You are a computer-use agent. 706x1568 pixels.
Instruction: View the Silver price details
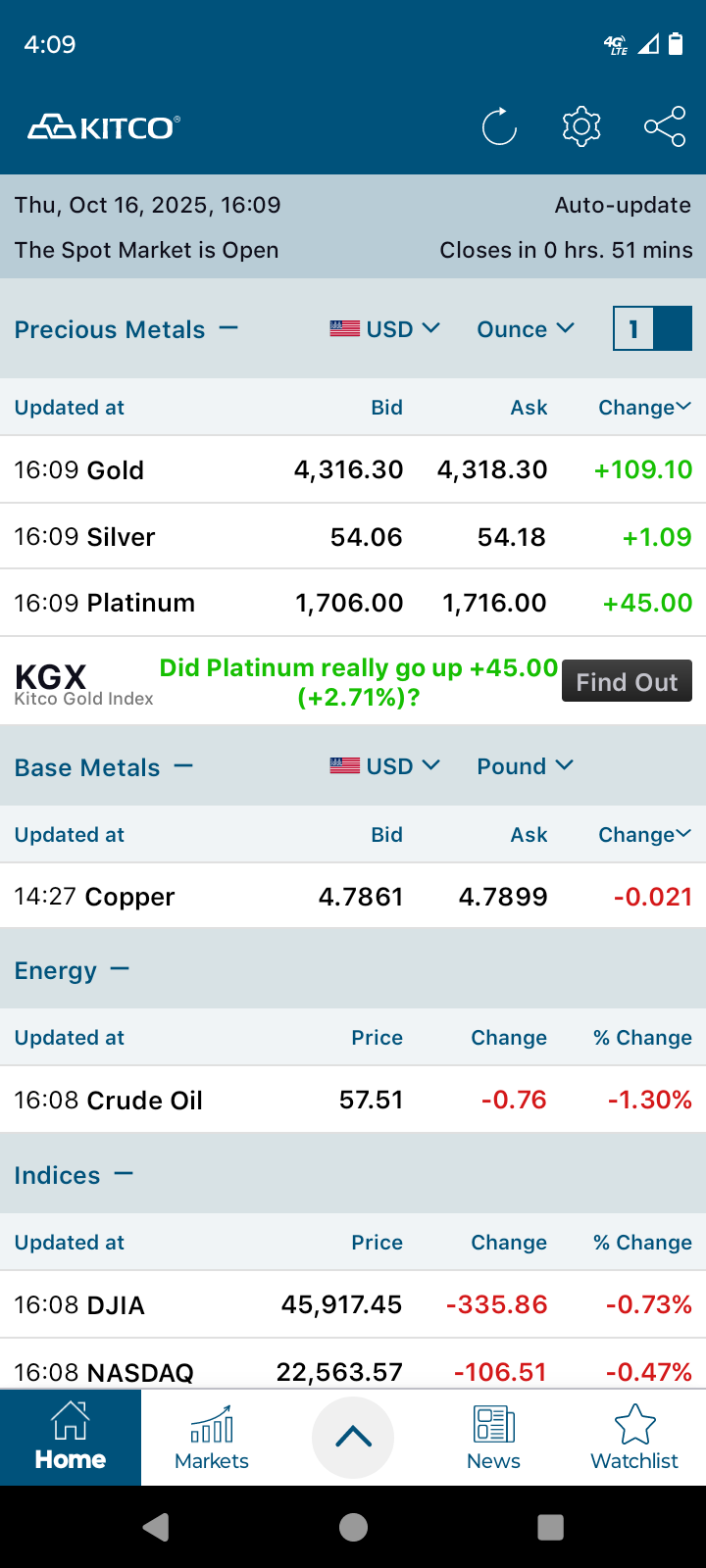(353, 537)
